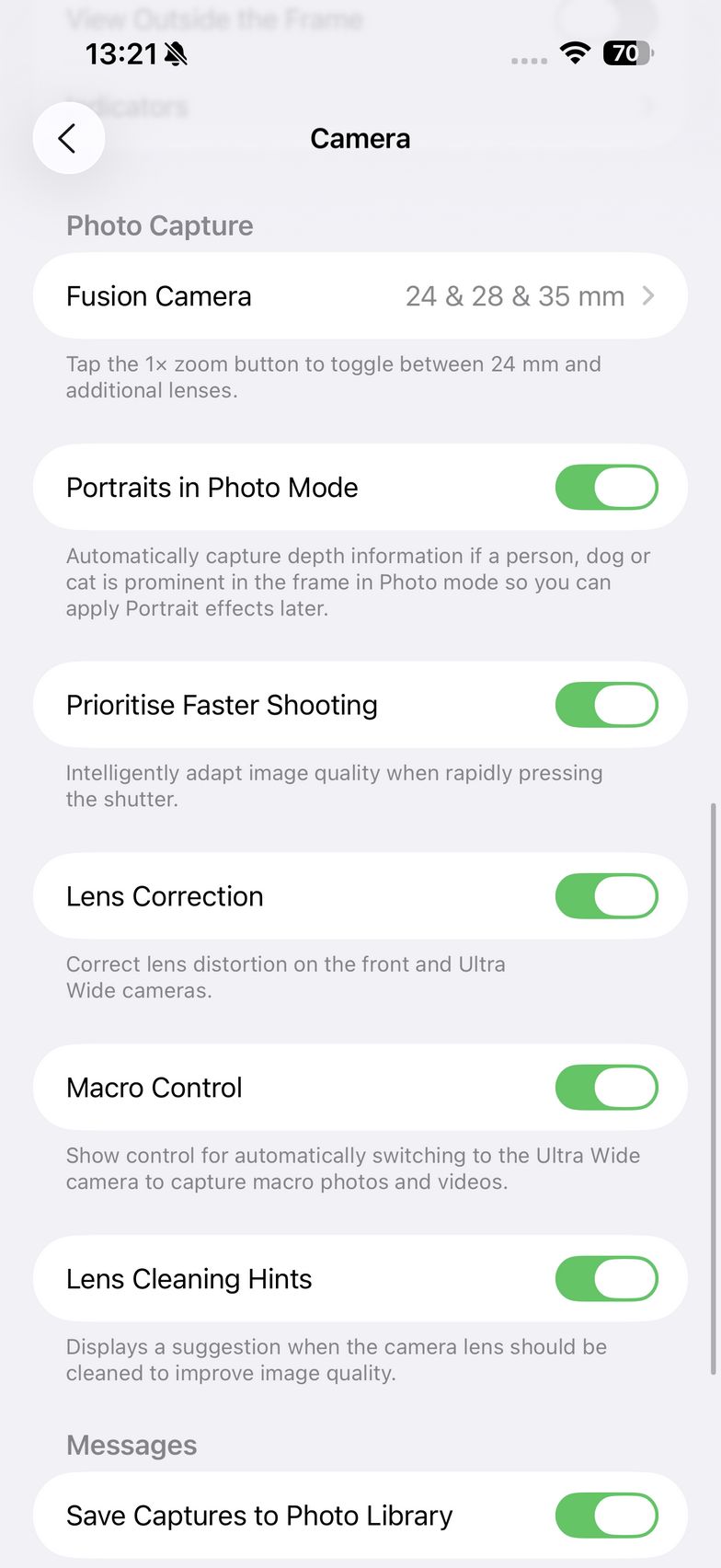This screenshot has width=721, height=1568.
Task: Disable Save Captures to Photo Library
Action: tap(606, 1516)
